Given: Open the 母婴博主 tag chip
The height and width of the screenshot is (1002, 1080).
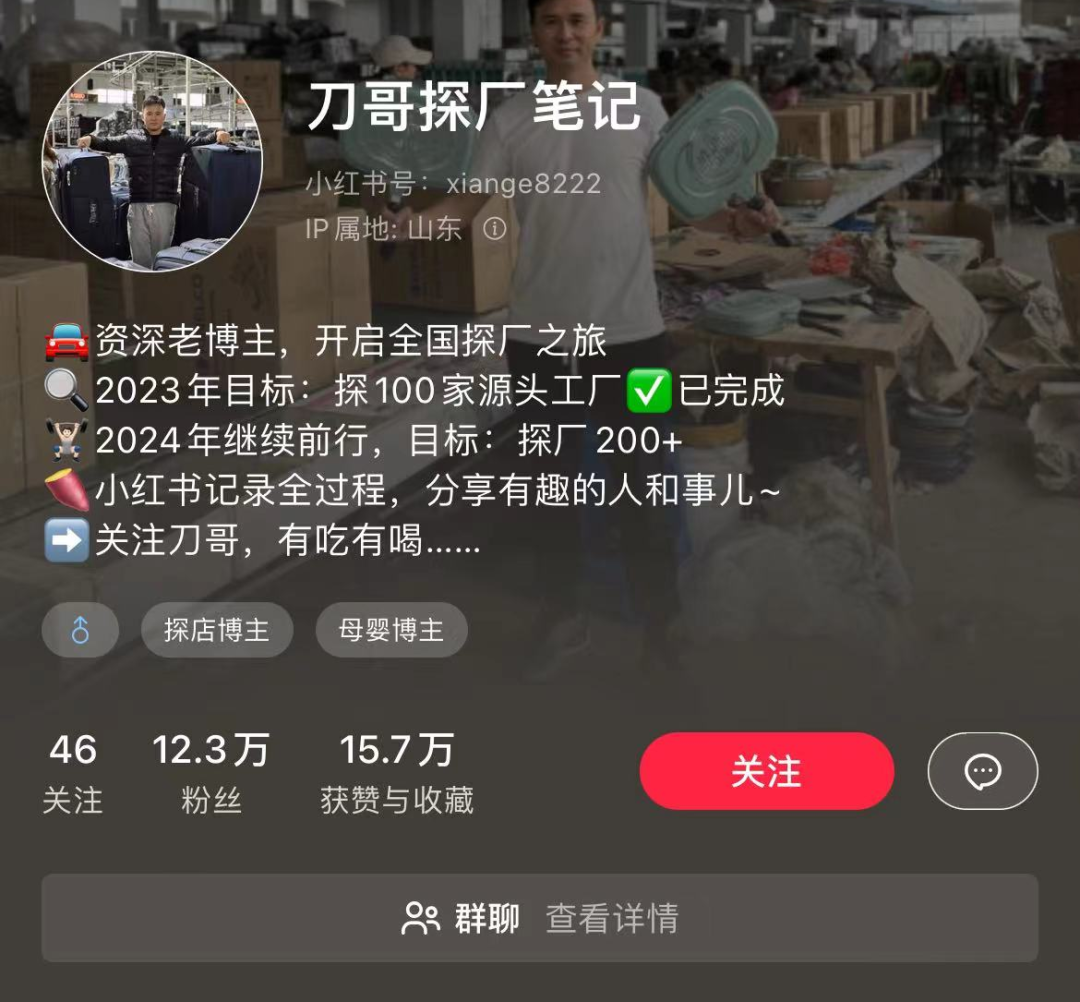Looking at the screenshot, I should [391, 630].
